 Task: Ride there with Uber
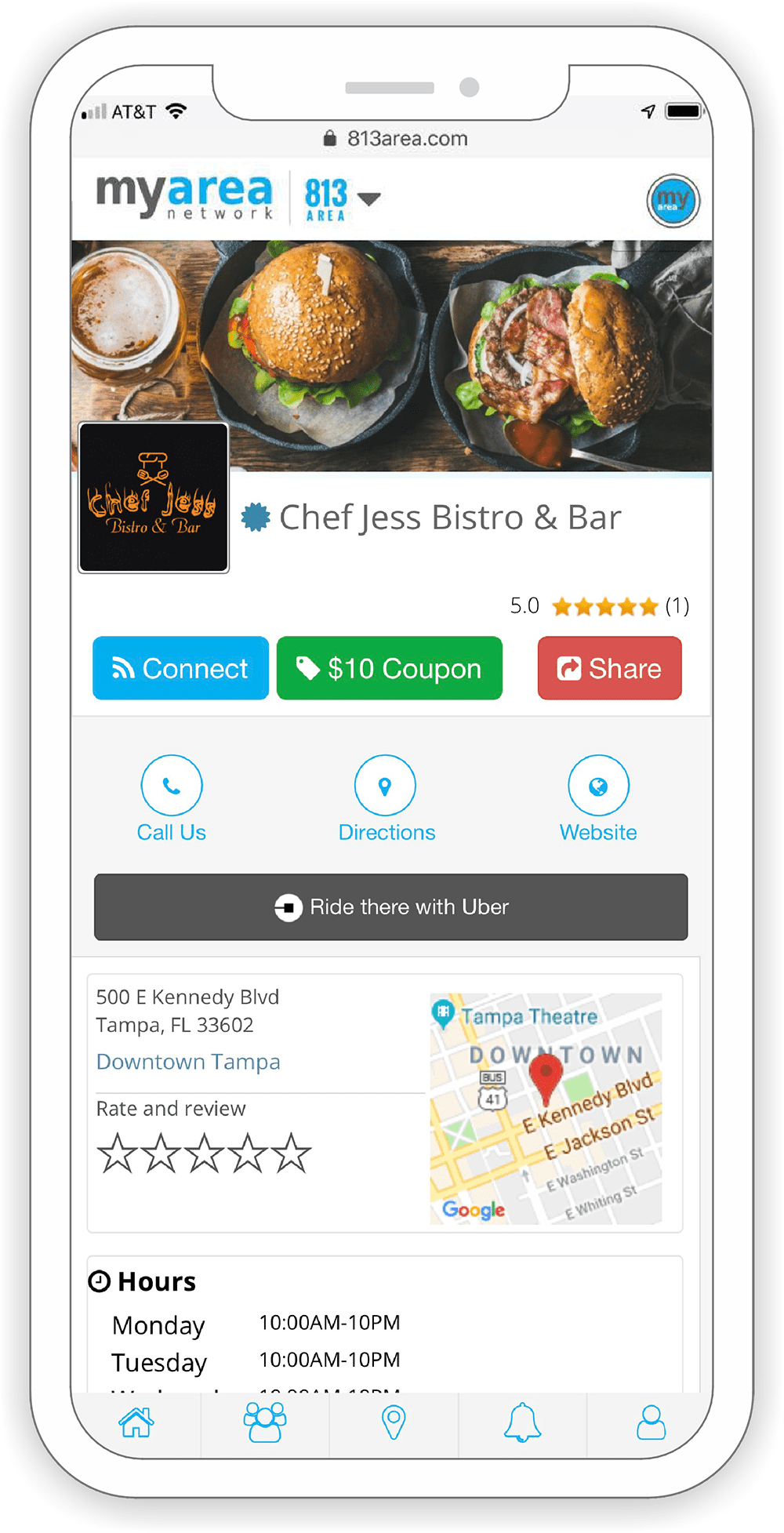coord(391,907)
